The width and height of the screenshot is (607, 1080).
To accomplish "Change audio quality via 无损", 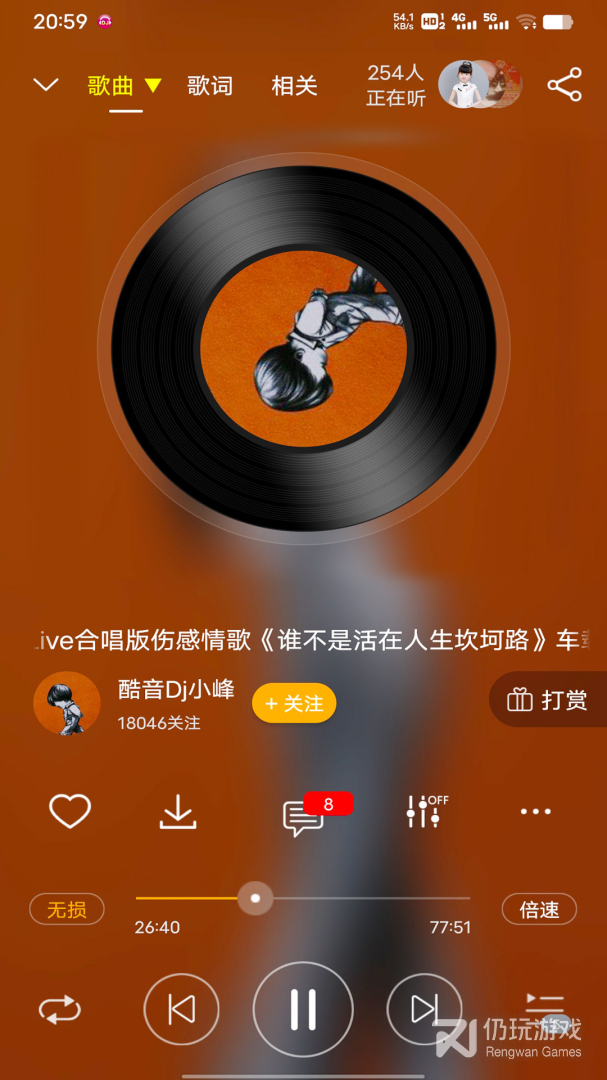I will 67,909.
